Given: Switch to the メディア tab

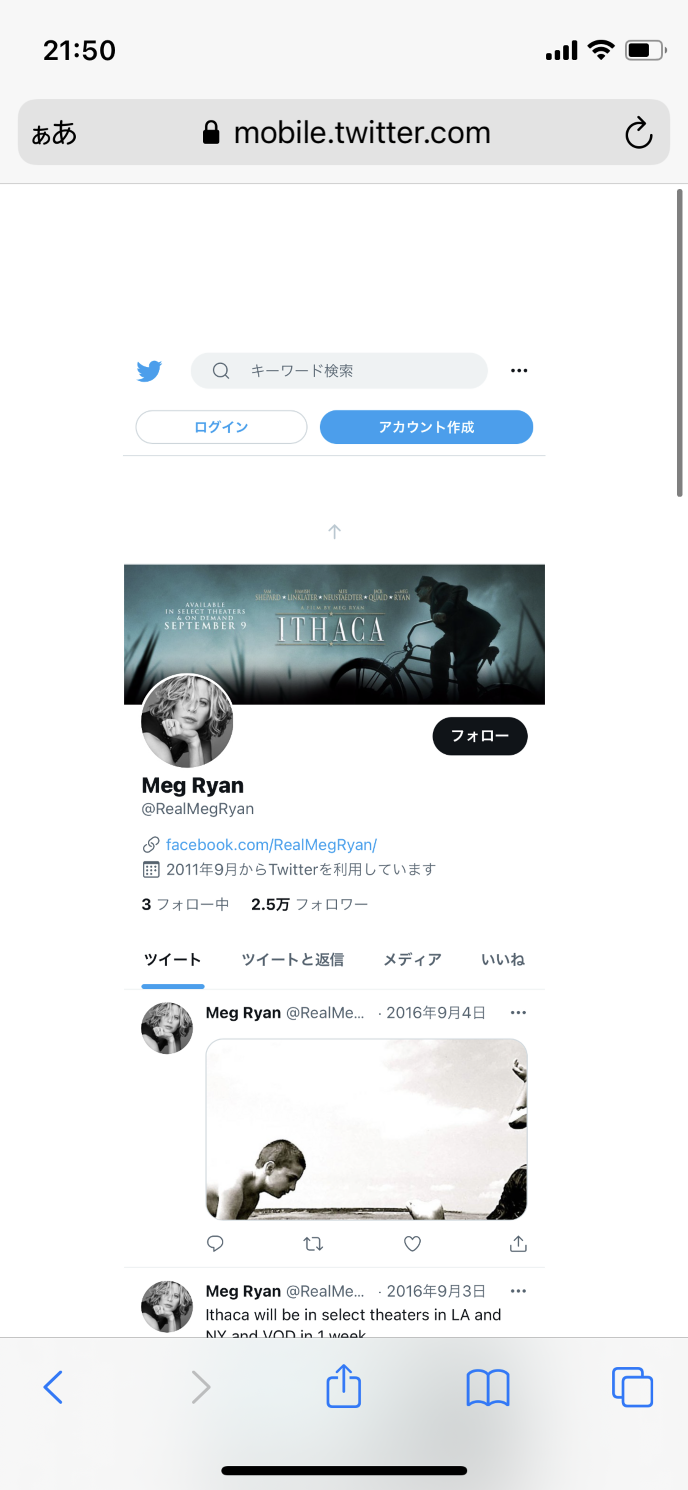Looking at the screenshot, I should (x=412, y=959).
